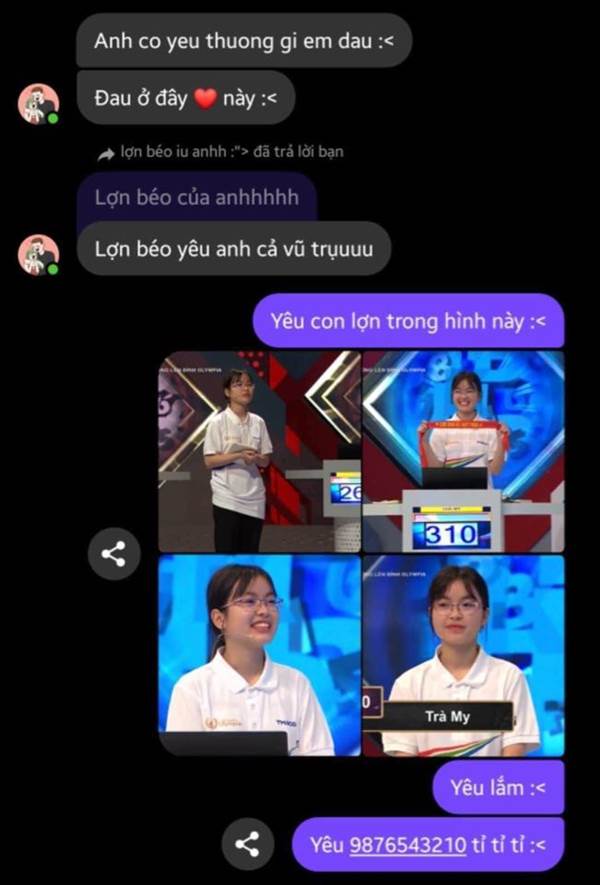Image resolution: width=600 pixels, height=885 pixels.
Task: Jump to quoted message "Lợn béo của anhhhhh"
Action: 196,197
